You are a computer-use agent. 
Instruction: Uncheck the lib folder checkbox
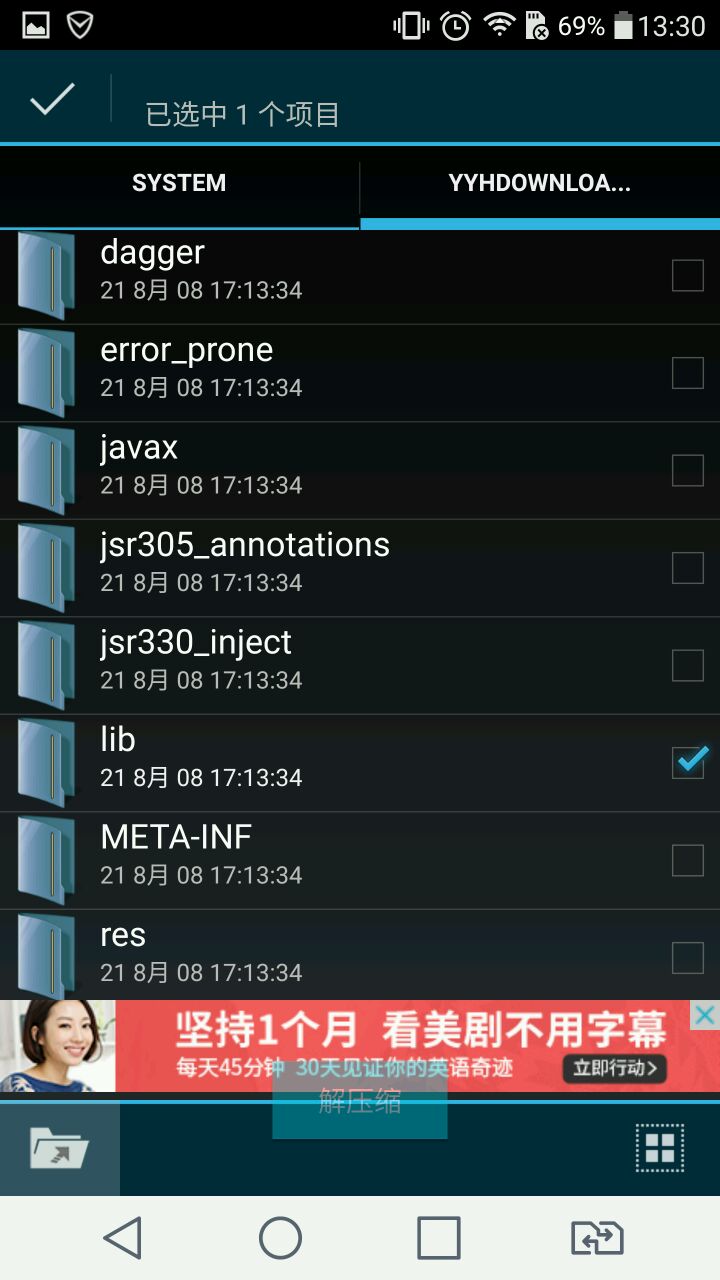(689, 762)
